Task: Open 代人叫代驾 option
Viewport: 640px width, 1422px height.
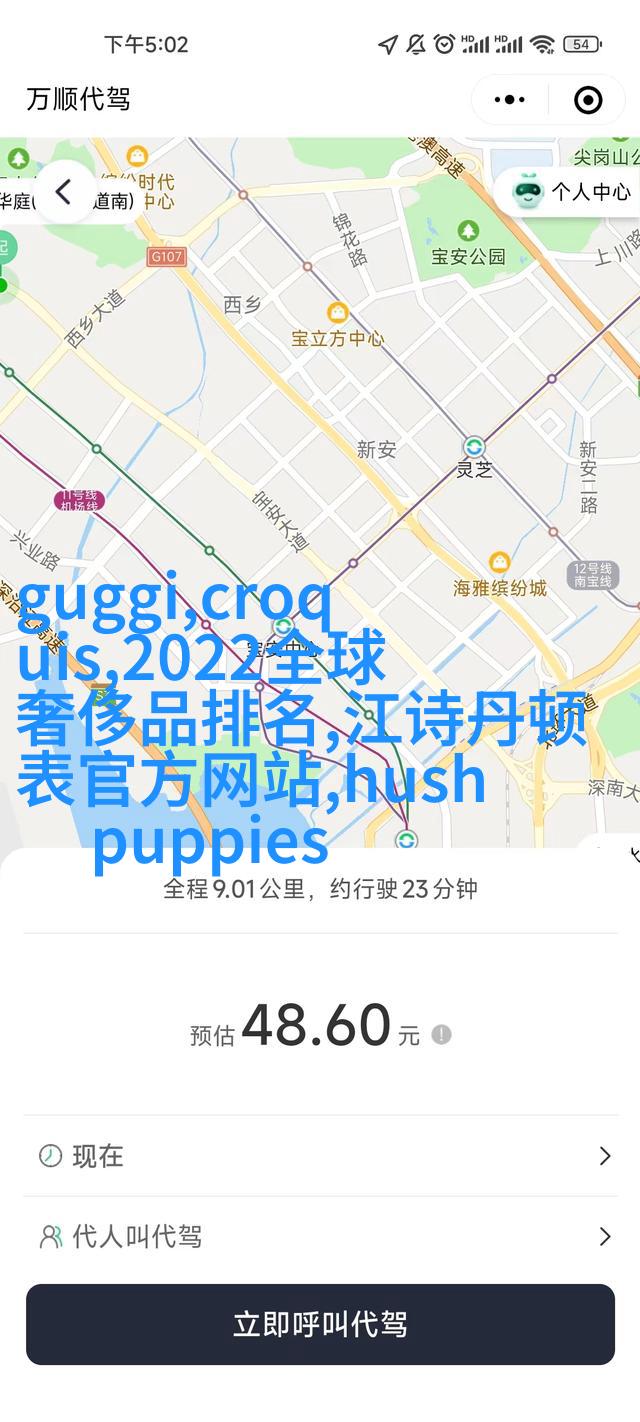Action: (x=320, y=1237)
